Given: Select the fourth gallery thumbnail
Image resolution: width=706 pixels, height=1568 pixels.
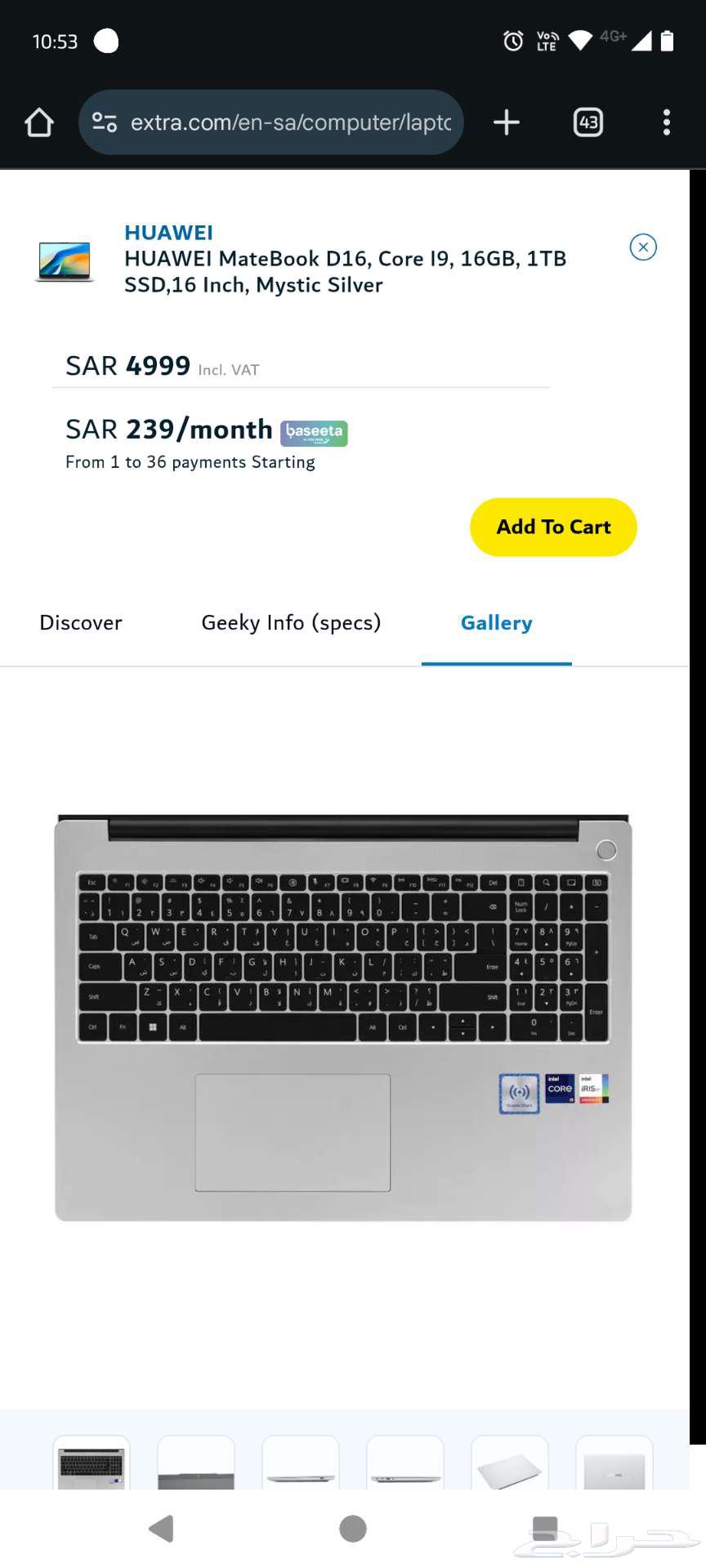Looking at the screenshot, I should (x=405, y=1463).
